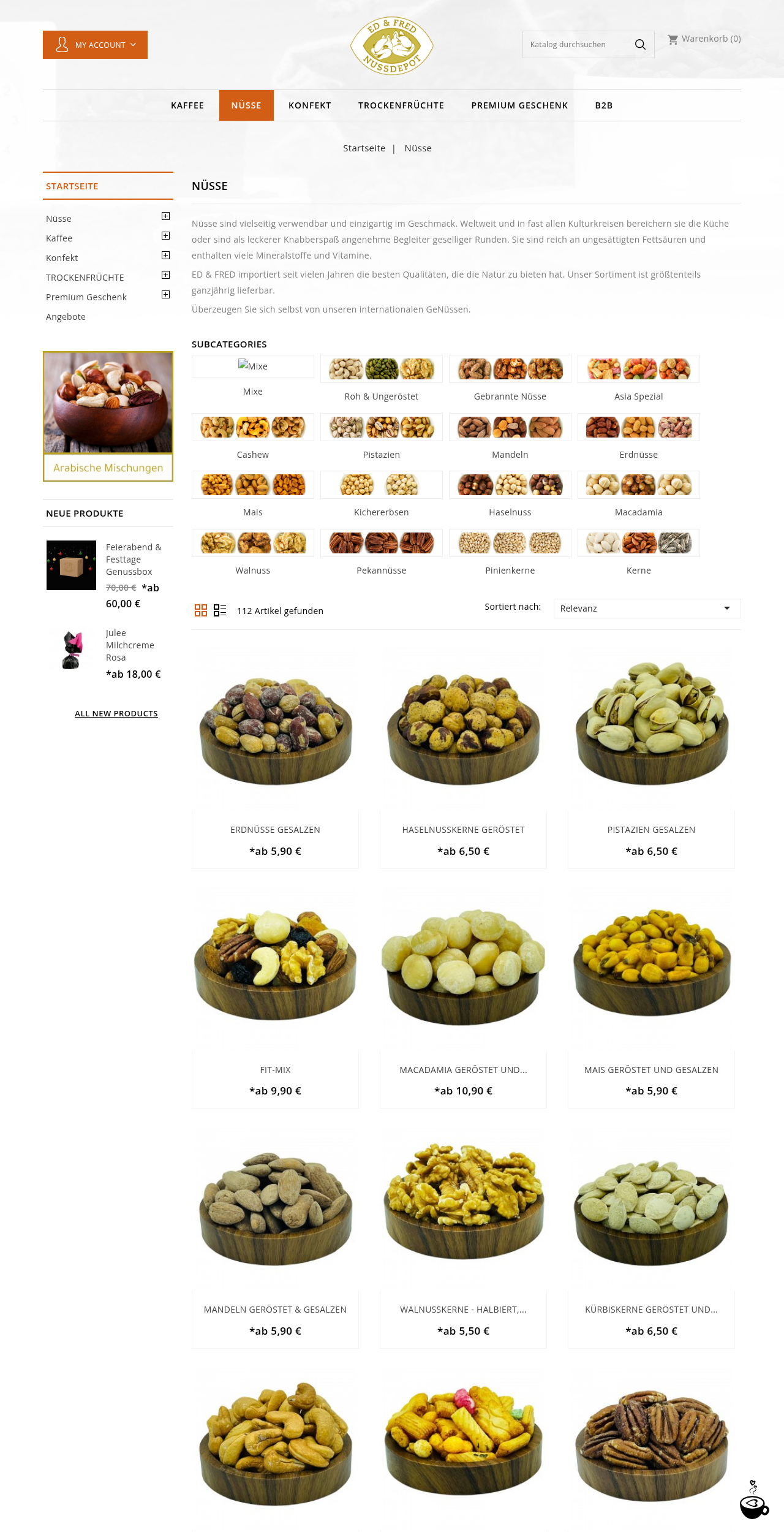Follow the All New Products link

pyautogui.click(x=116, y=714)
